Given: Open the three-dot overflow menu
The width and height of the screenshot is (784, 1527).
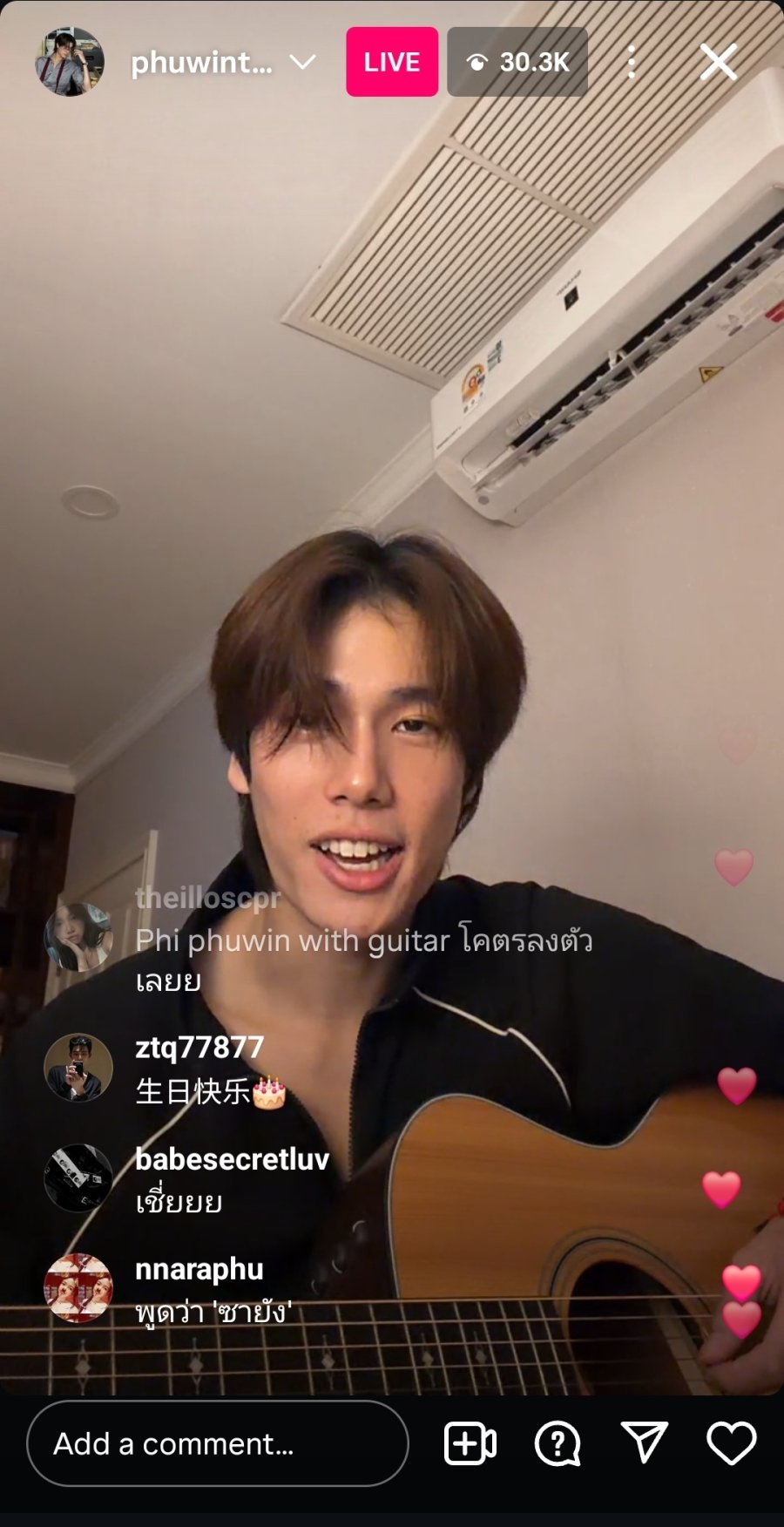Looking at the screenshot, I should [632, 63].
